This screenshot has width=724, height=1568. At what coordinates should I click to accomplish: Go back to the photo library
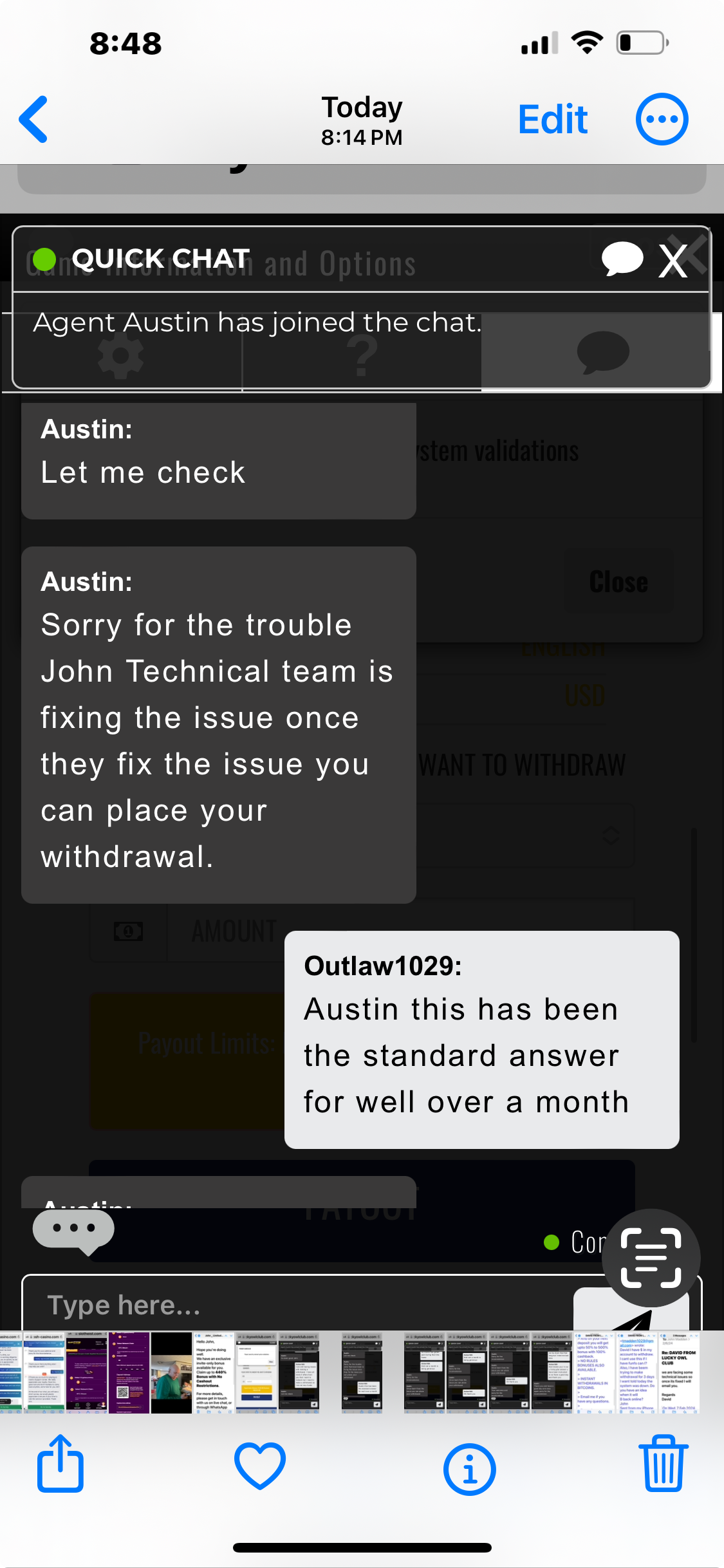pyautogui.click(x=33, y=119)
